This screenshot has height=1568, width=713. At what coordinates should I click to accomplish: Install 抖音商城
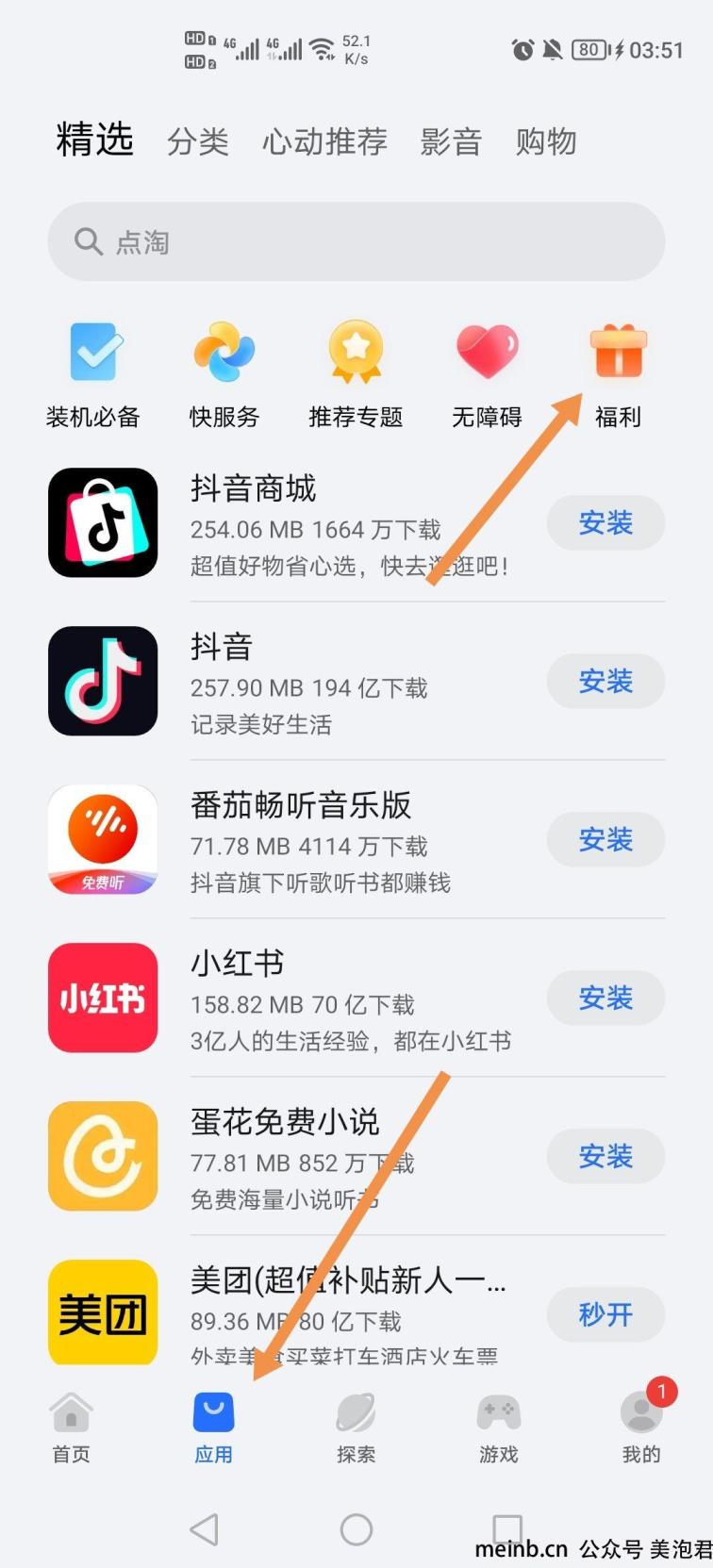tap(605, 523)
